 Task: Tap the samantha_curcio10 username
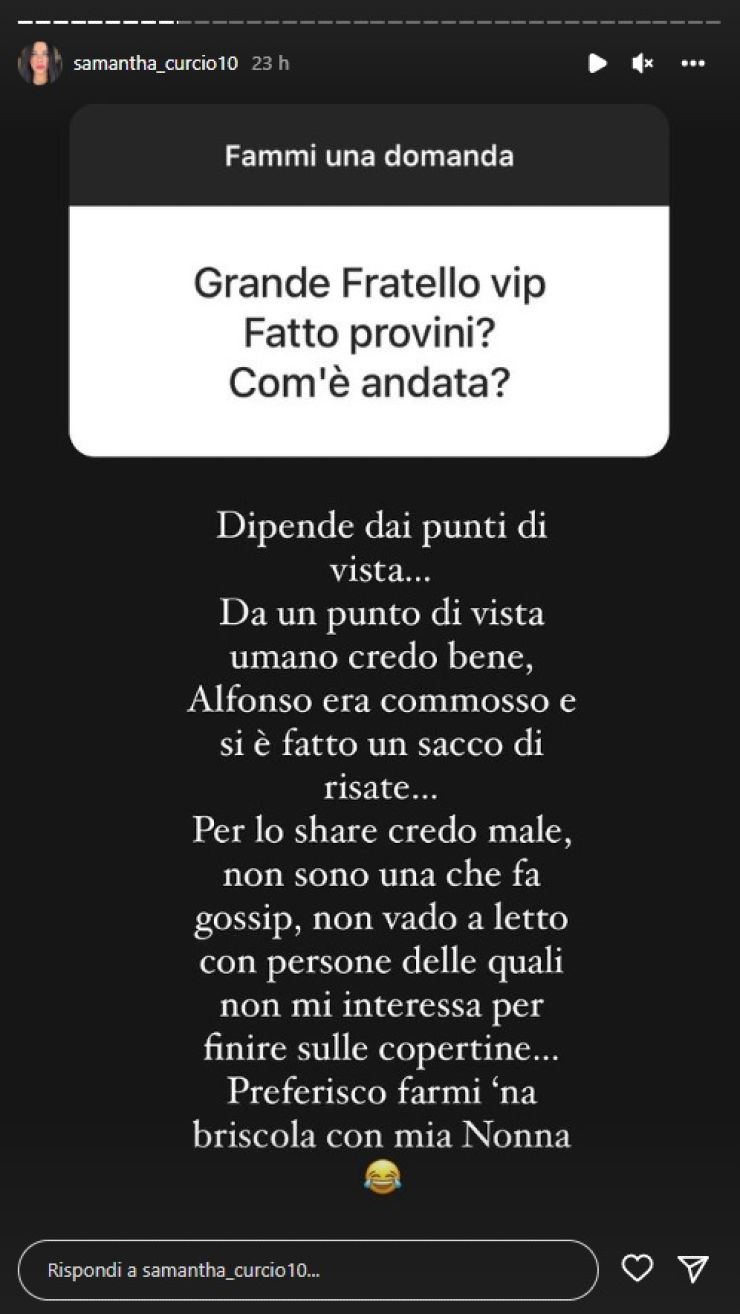[155, 63]
